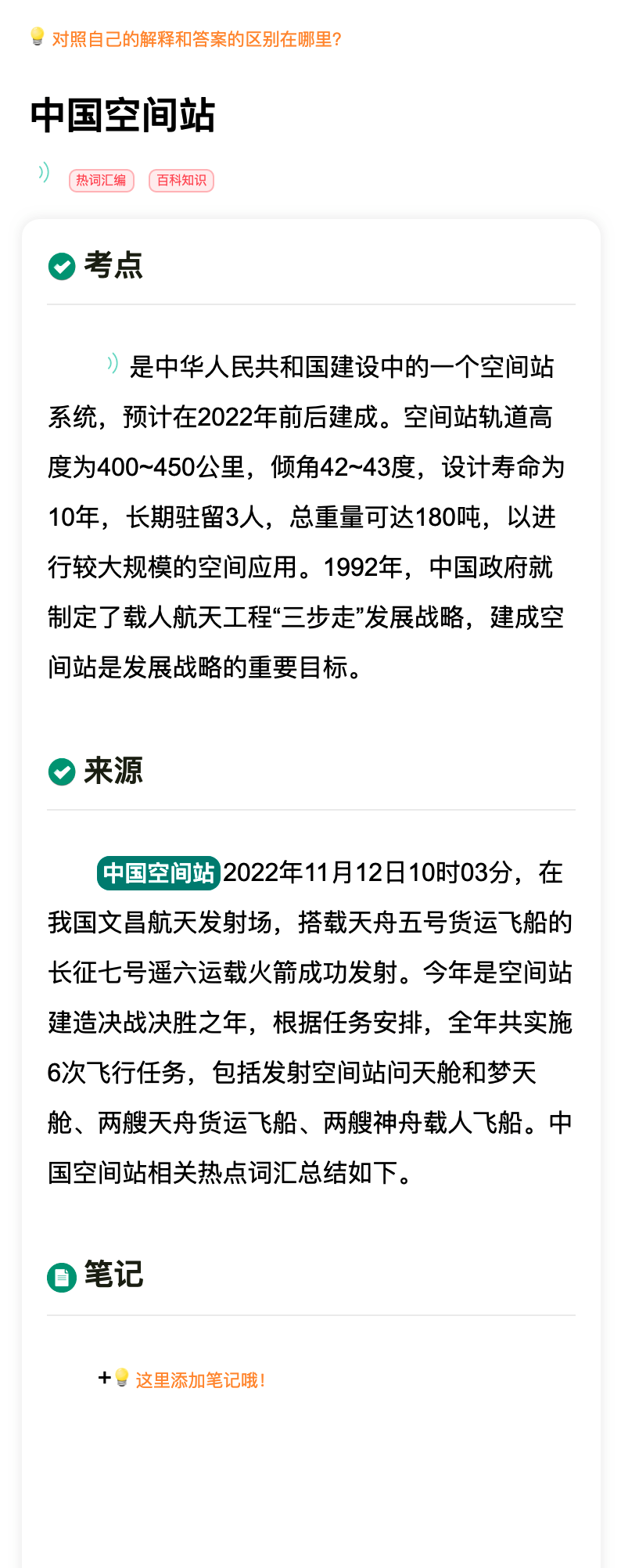The height and width of the screenshot is (1568, 621).
Task: Play the audio for the title 中国空间站
Action: pyautogui.click(x=44, y=172)
